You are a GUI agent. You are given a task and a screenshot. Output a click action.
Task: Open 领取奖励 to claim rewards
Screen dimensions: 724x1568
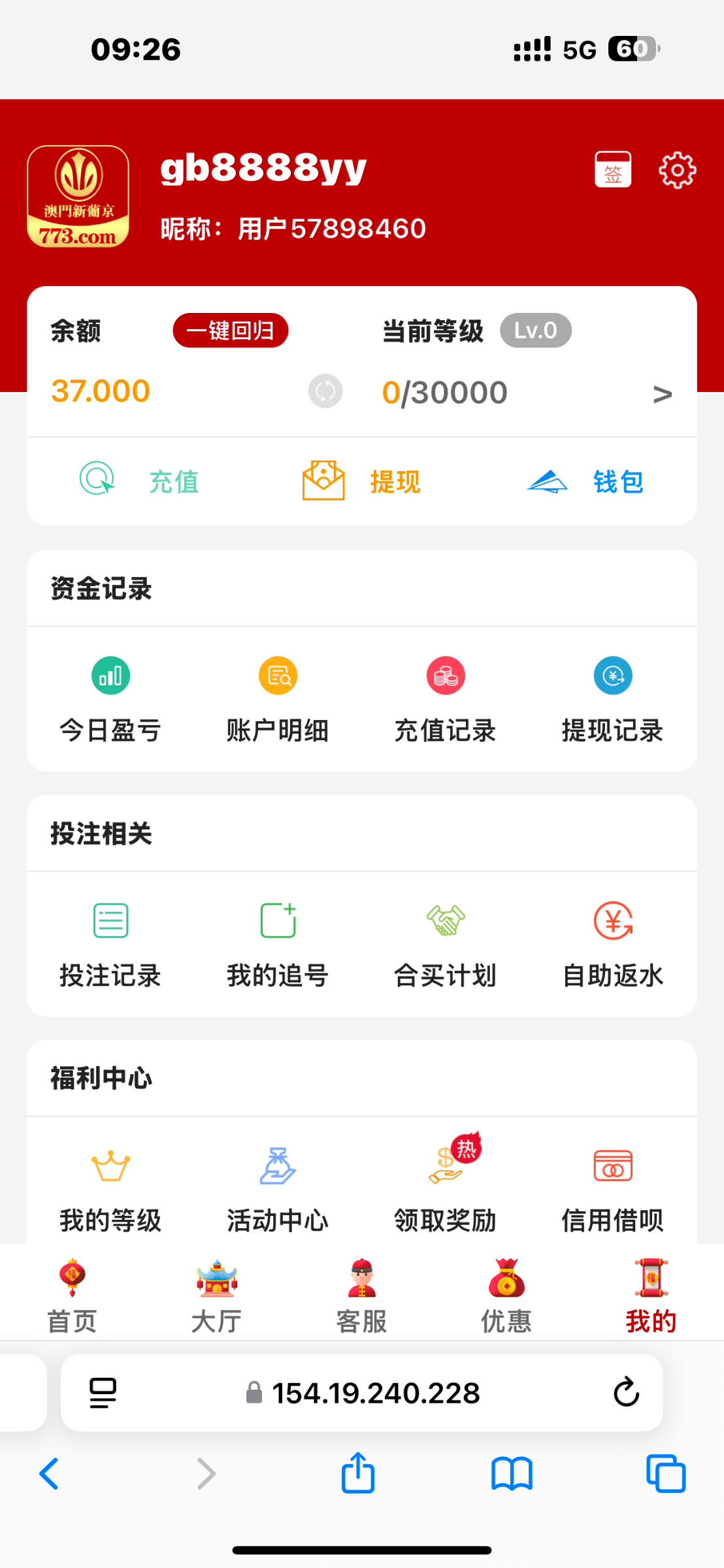446,1190
